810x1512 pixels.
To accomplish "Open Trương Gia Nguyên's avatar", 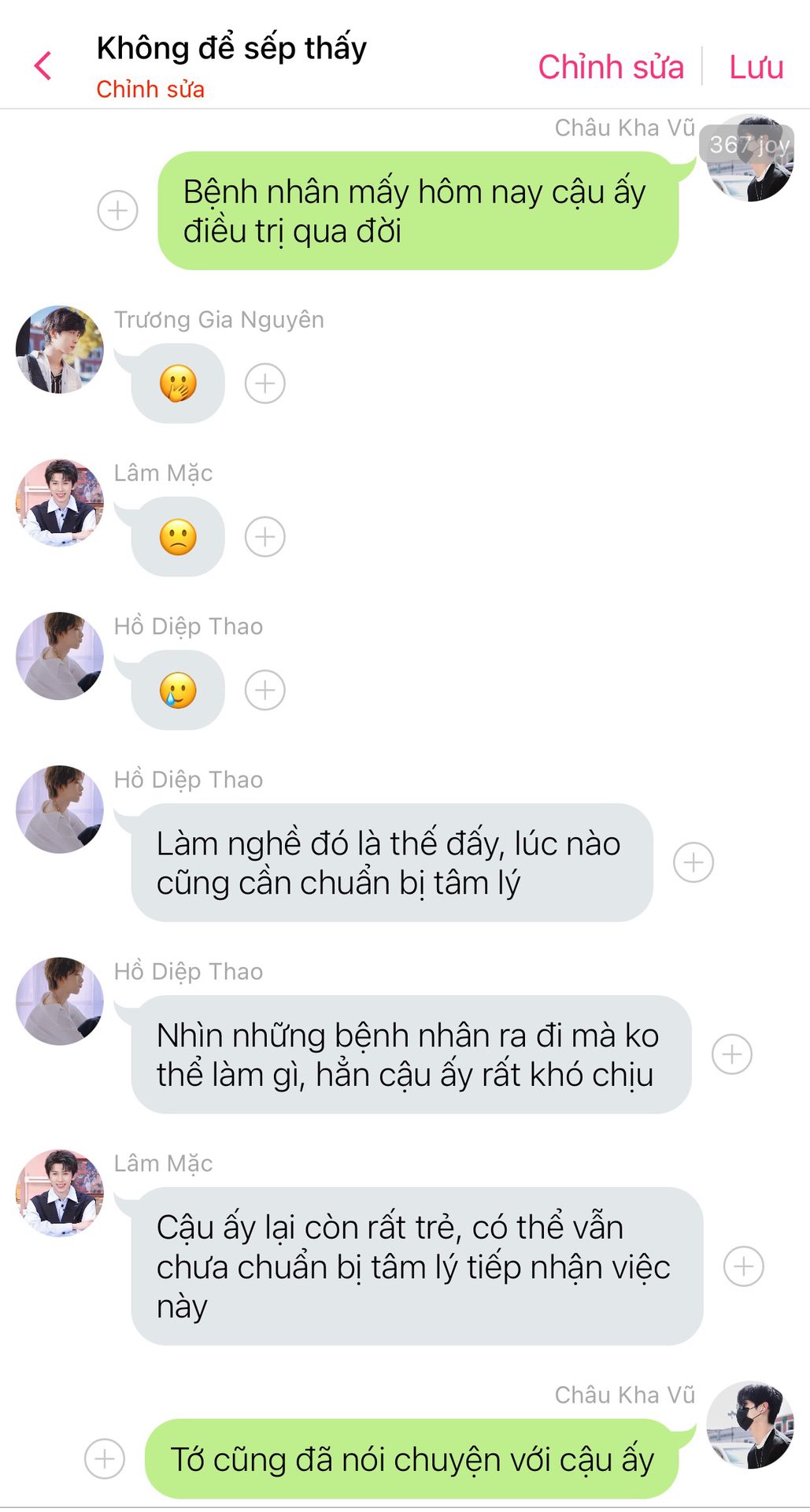I will pyautogui.click(x=60, y=350).
